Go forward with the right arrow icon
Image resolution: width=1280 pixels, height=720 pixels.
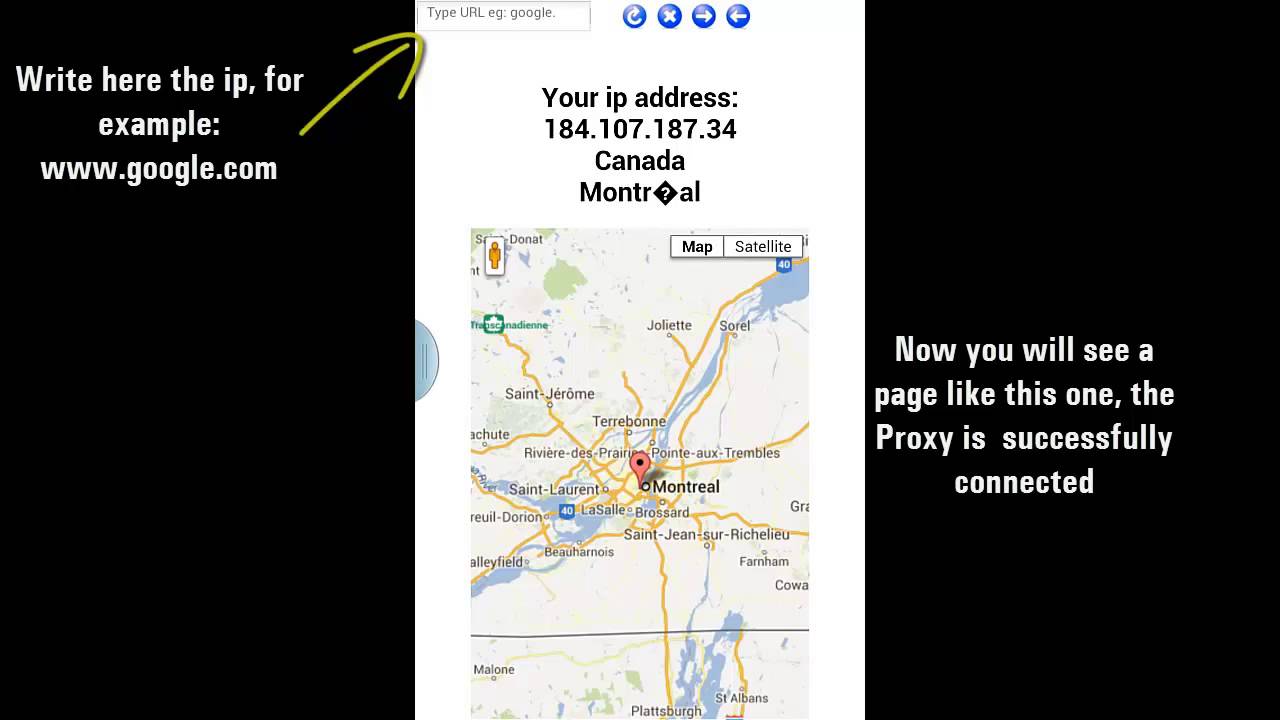704,16
